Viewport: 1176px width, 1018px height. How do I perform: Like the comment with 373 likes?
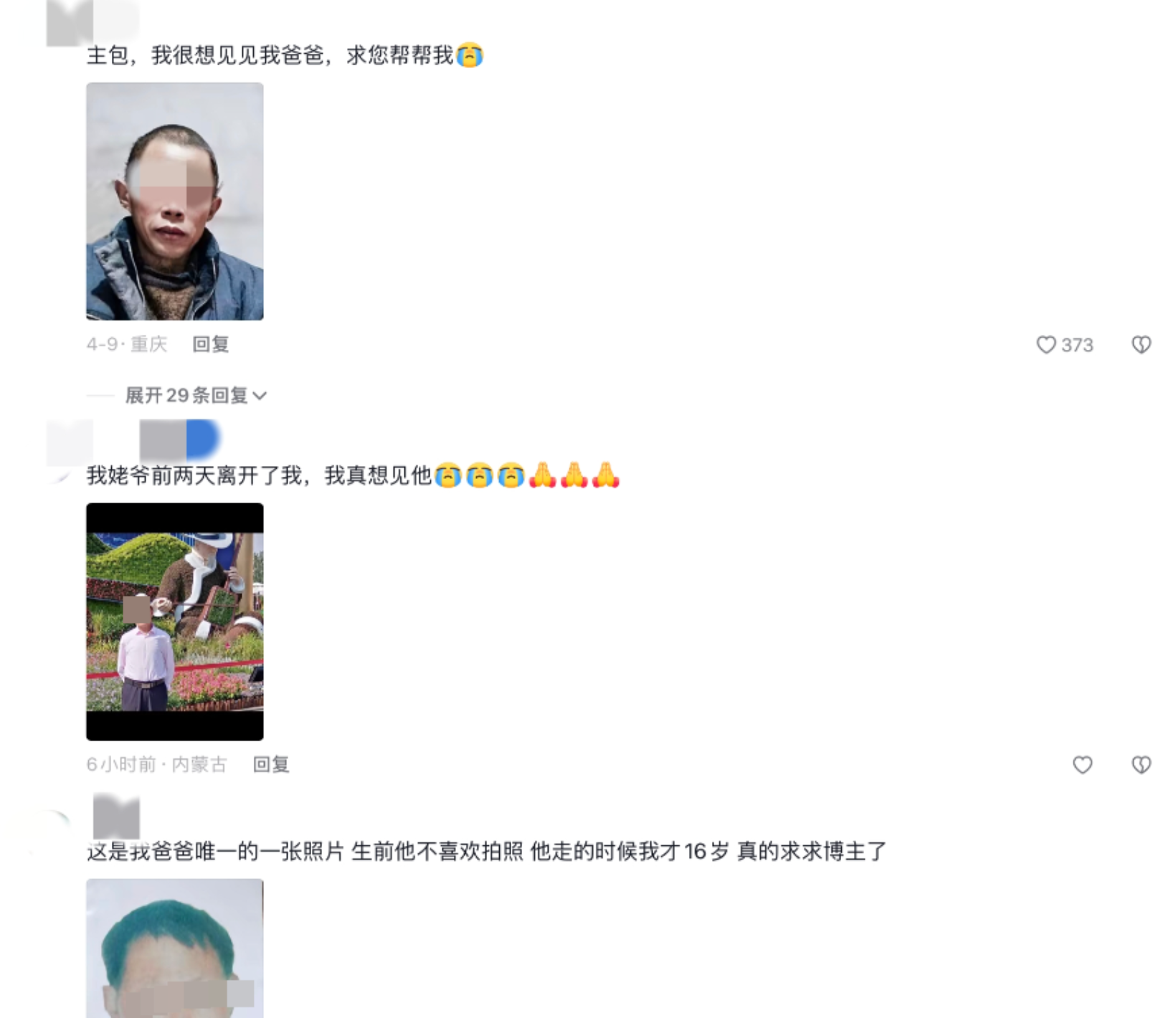(1046, 345)
